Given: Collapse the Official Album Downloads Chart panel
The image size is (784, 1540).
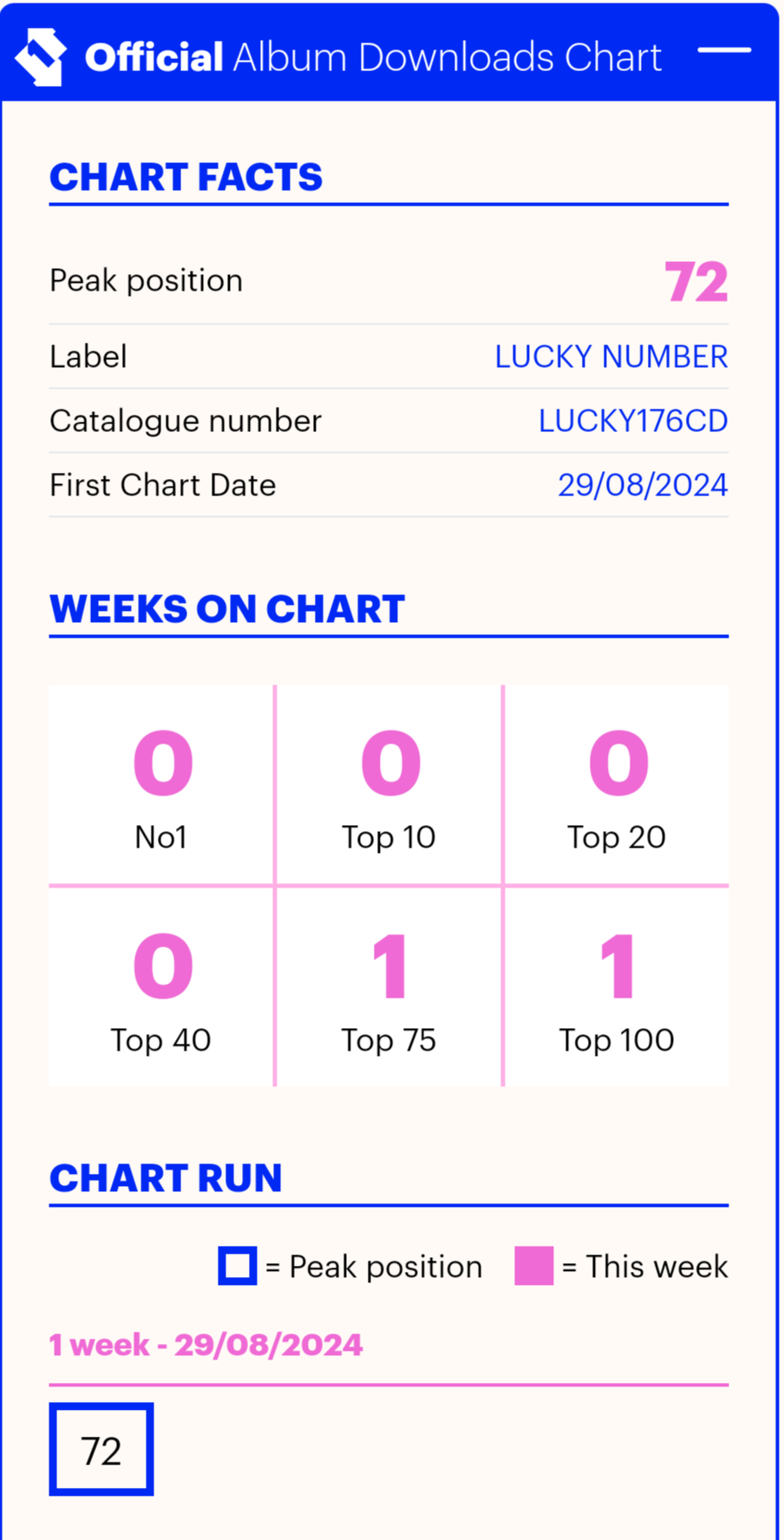Looking at the screenshot, I should click(x=724, y=50).
